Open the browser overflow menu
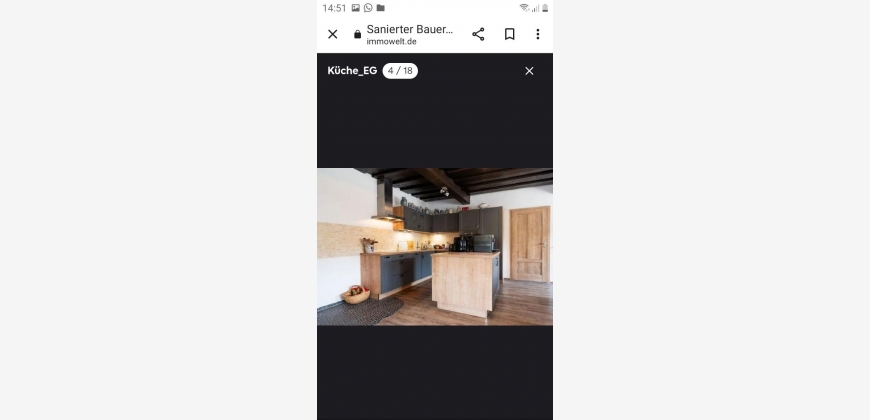The height and width of the screenshot is (420, 870). tap(537, 34)
